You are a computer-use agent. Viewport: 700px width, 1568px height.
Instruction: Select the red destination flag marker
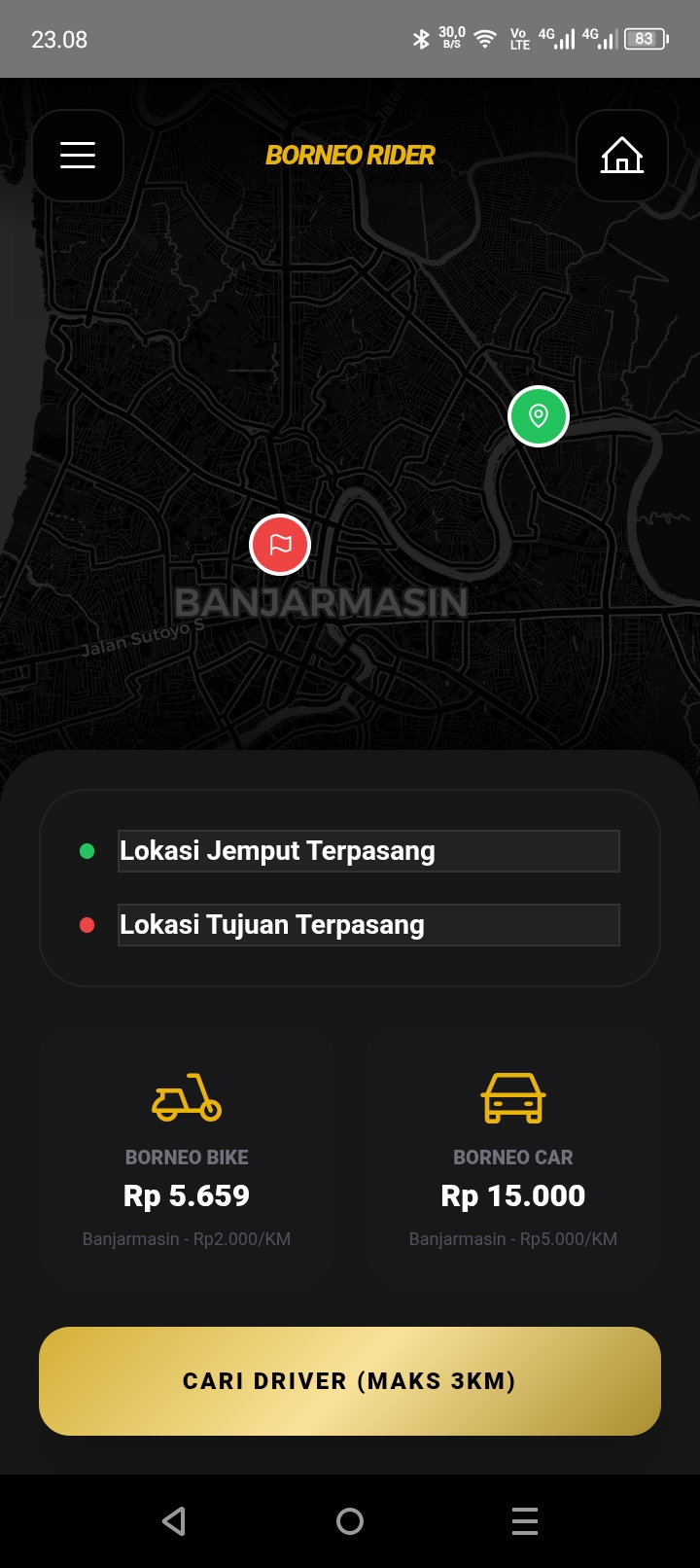280,545
